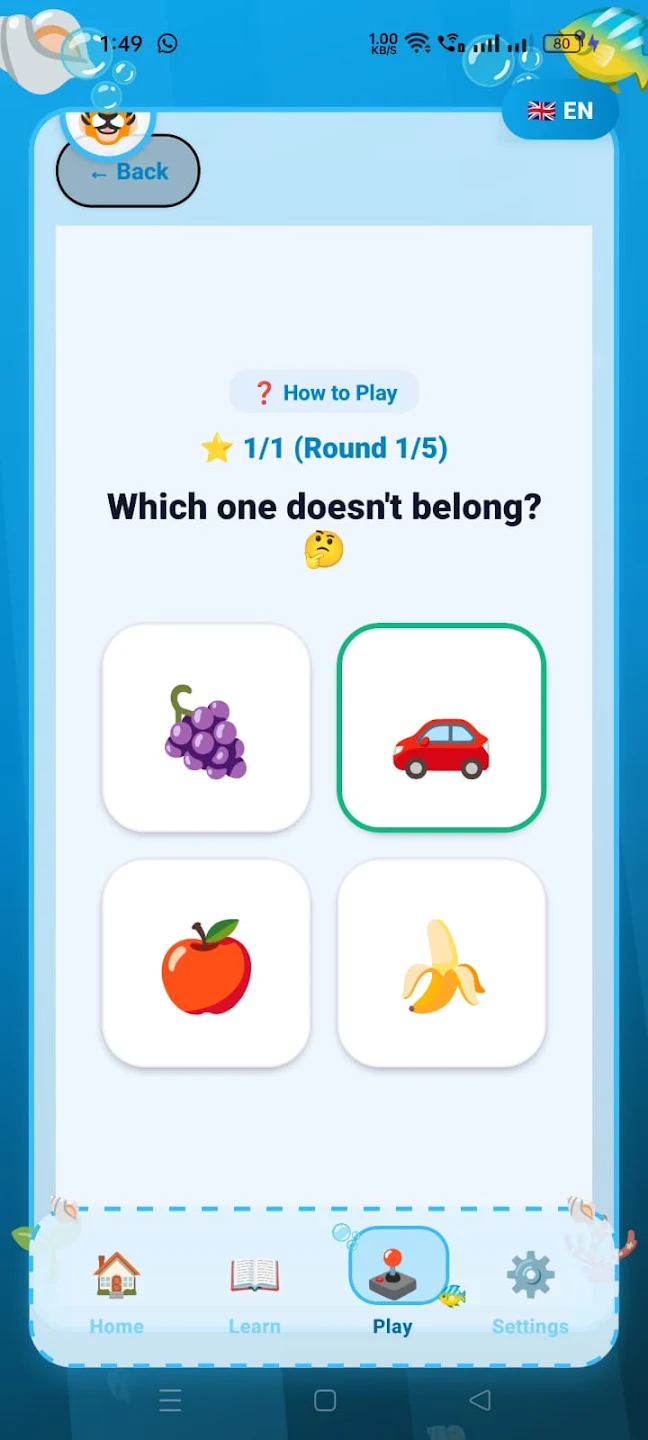Image resolution: width=648 pixels, height=1440 pixels.
Task: Open the How to Play help
Action: [x=324, y=393]
